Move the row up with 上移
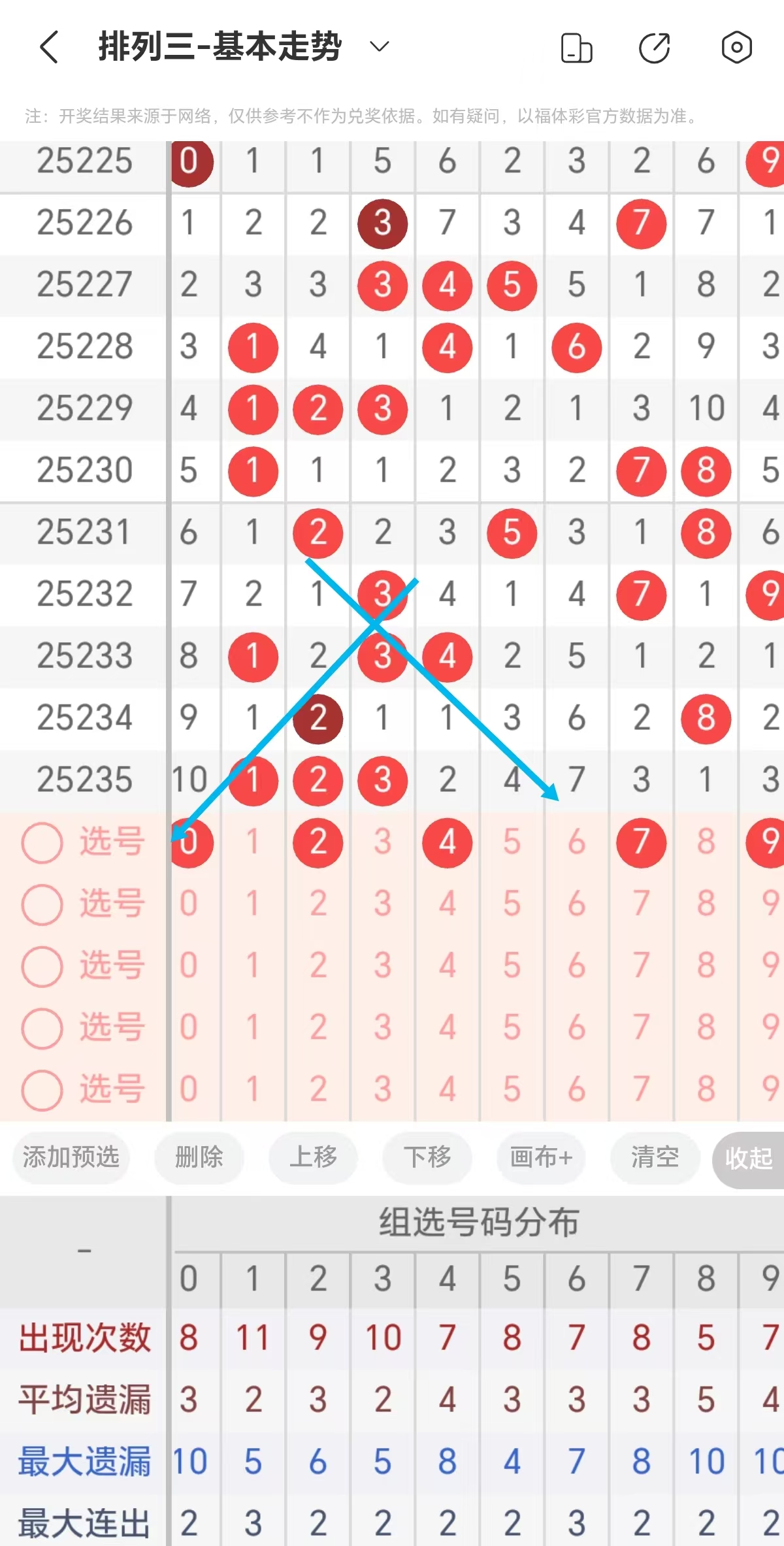The height and width of the screenshot is (1546, 784). point(314,1157)
